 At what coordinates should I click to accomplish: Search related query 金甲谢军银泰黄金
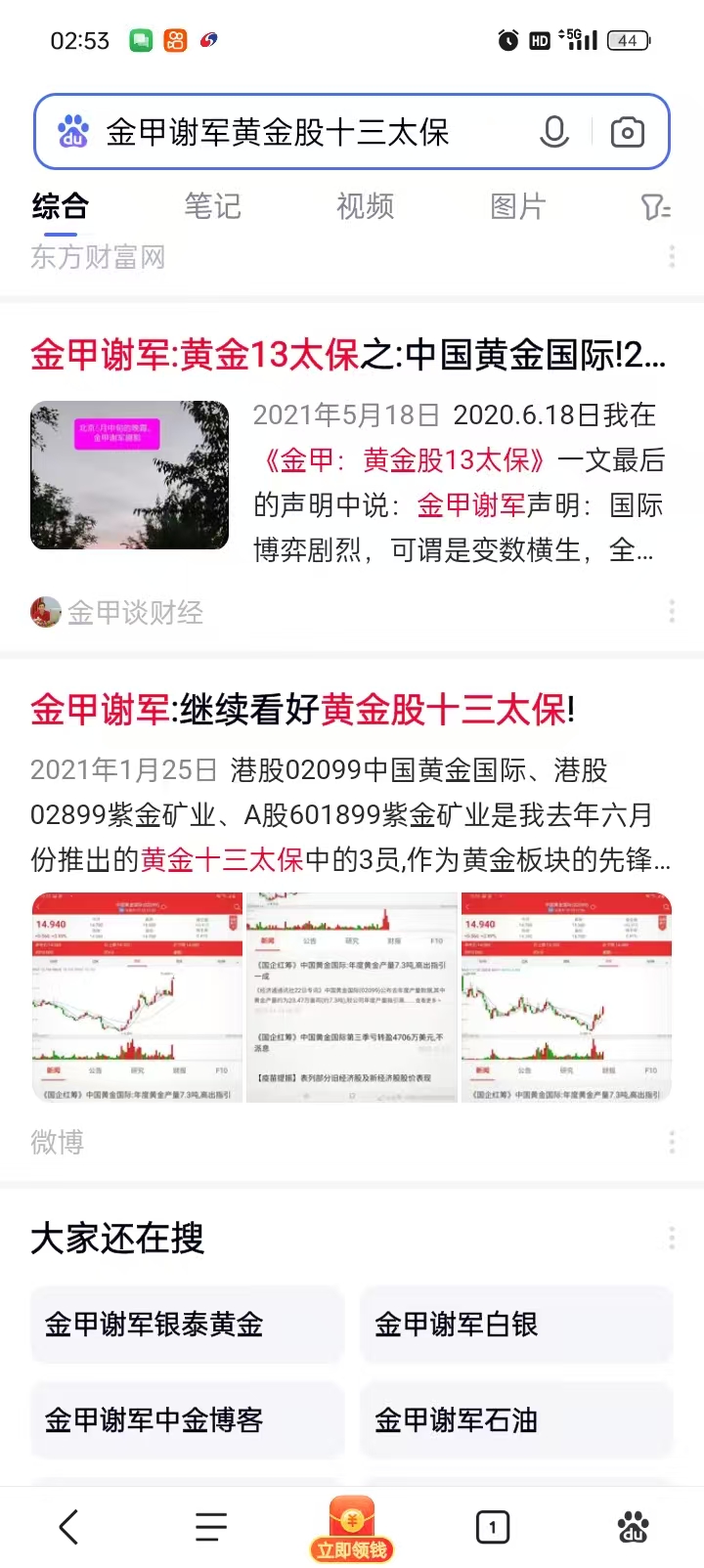187,1325
